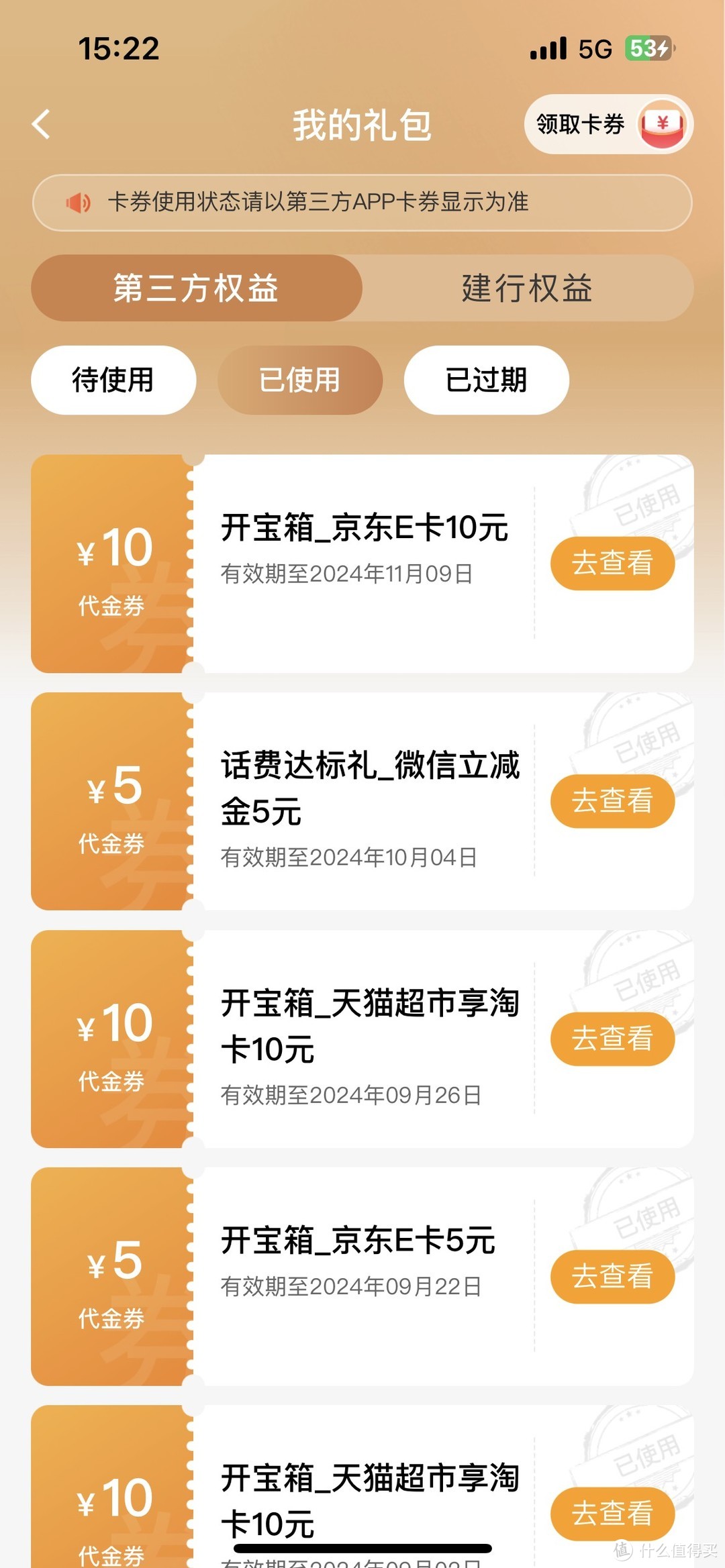Select 第三方权益 tab

click(196, 289)
